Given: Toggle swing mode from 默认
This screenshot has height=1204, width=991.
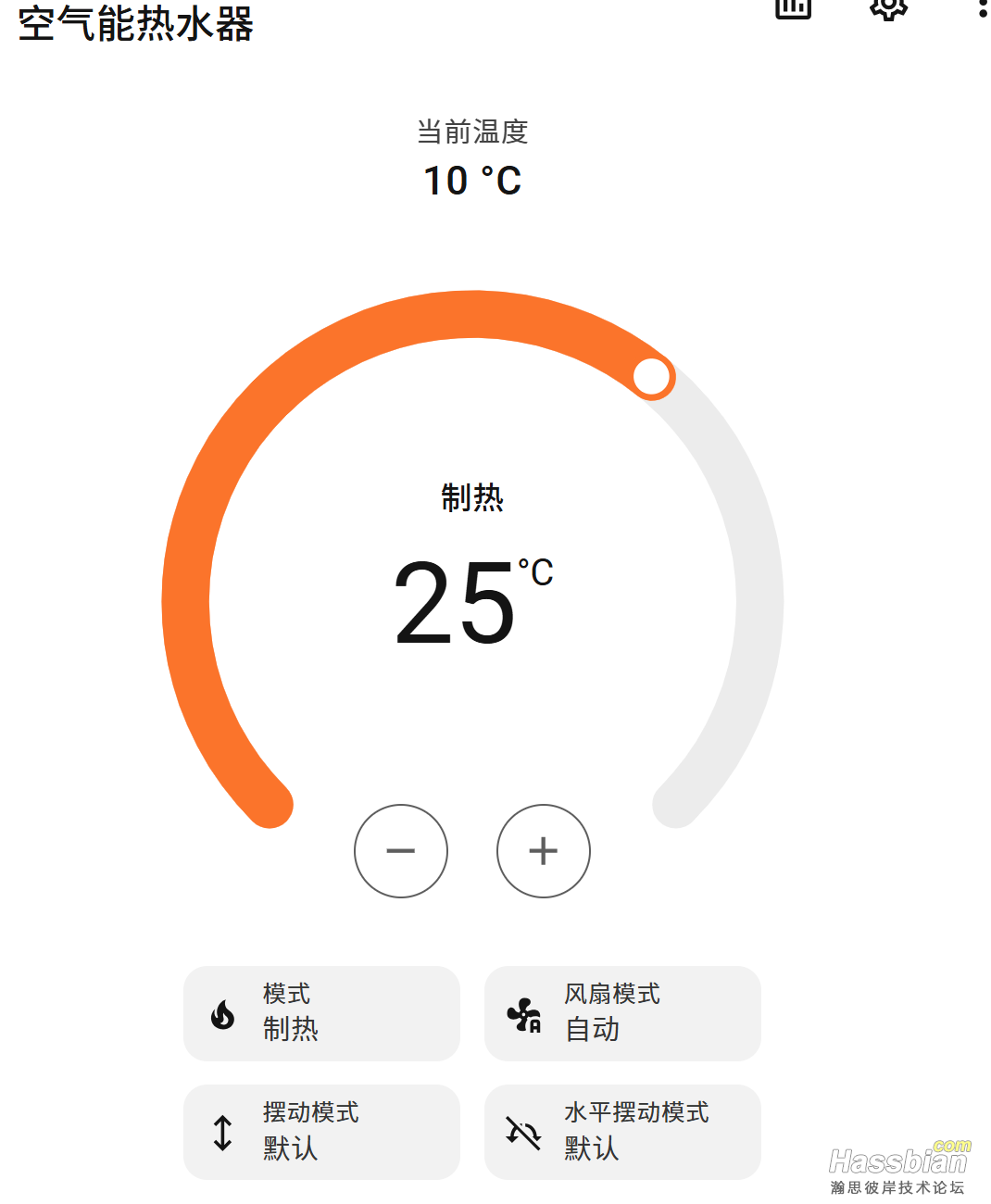Looking at the screenshot, I should pyautogui.click(x=321, y=1133).
